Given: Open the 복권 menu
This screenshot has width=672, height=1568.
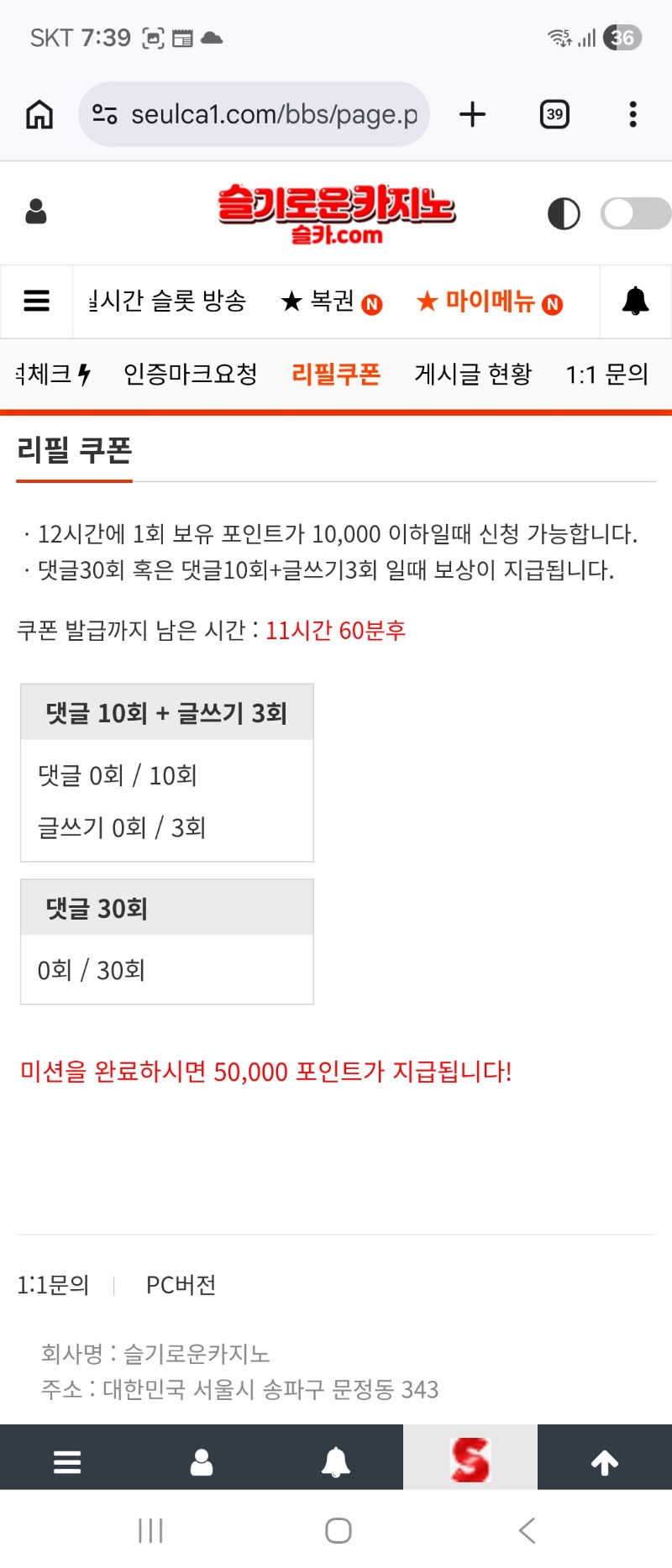Looking at the screenshot, I should tap(331, 302).
